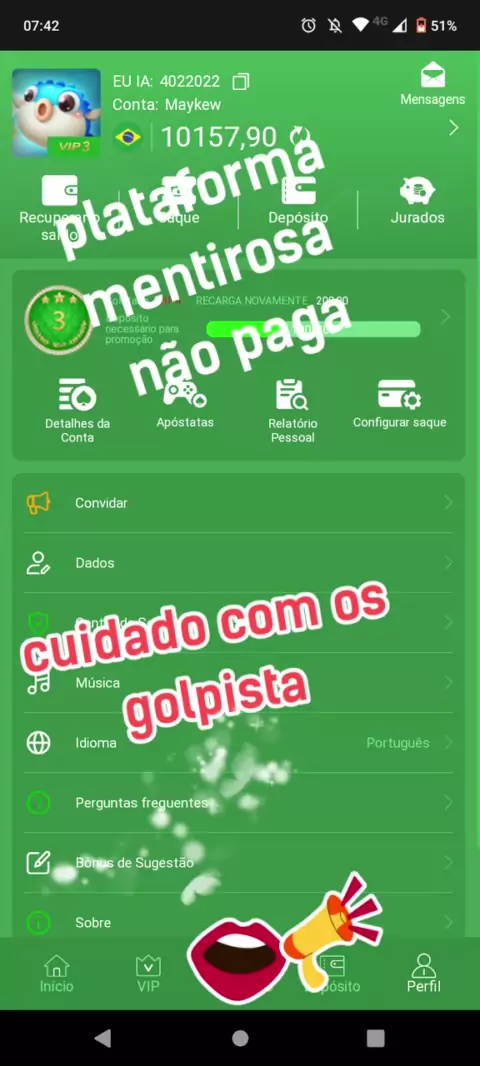This screenshot has width=480, height=1066.
Task: Open Perguntas frequentes
Action: [x=239, y=802]
